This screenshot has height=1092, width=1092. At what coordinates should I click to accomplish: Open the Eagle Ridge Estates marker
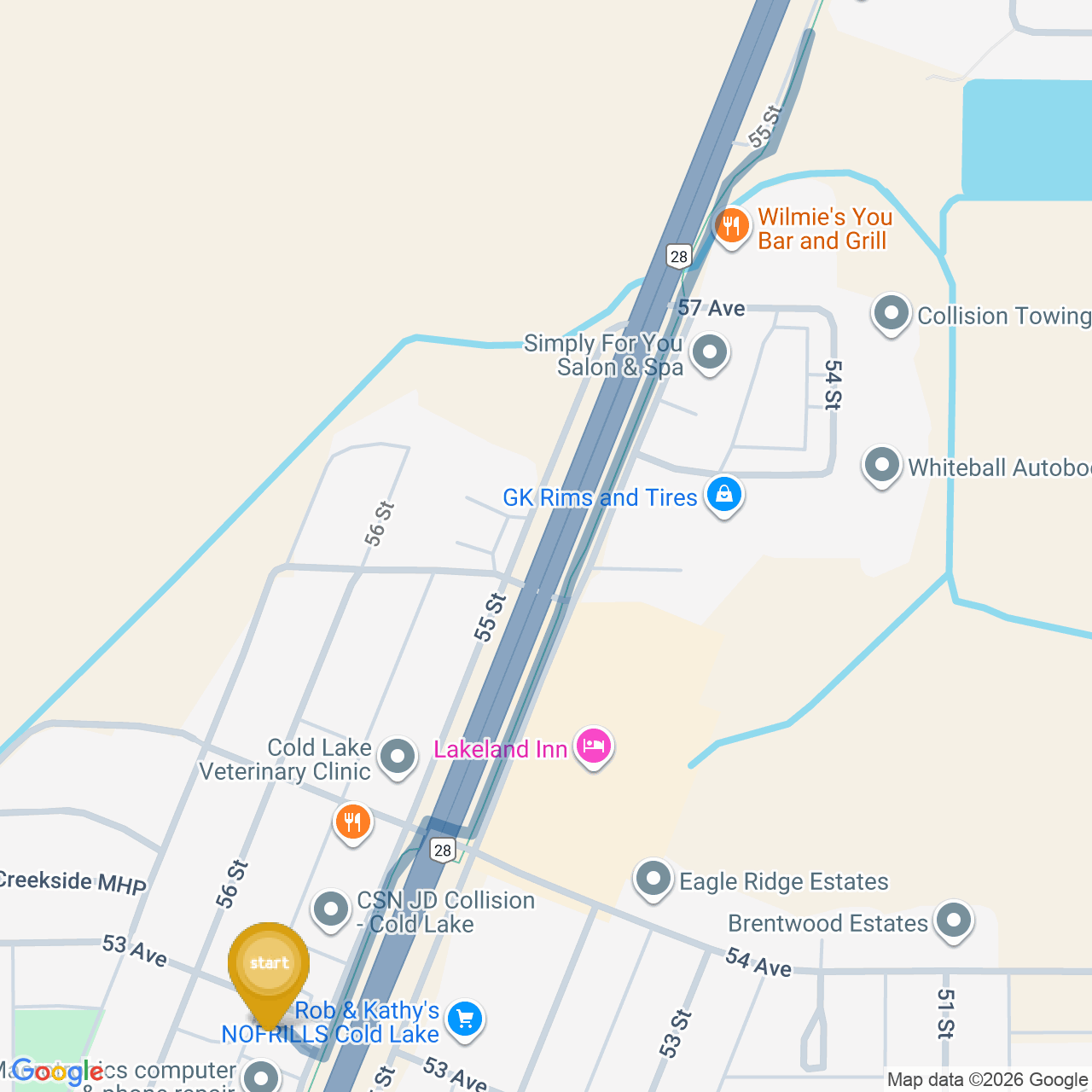pyautogui.click(x=653, y=879)
